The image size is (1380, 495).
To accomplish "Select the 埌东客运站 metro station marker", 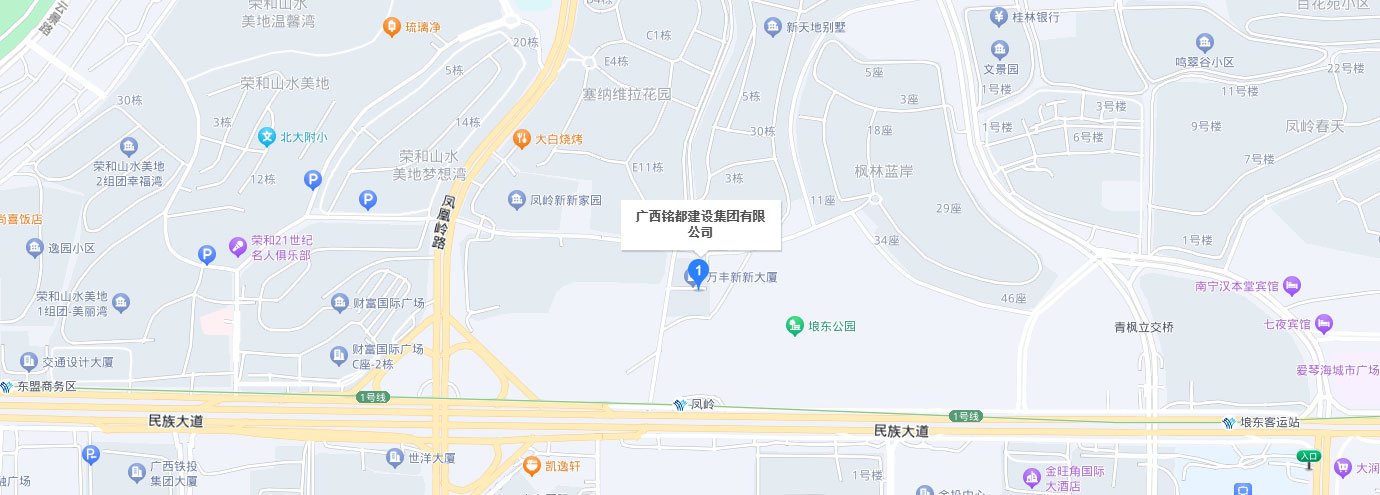I will 1228,423.
